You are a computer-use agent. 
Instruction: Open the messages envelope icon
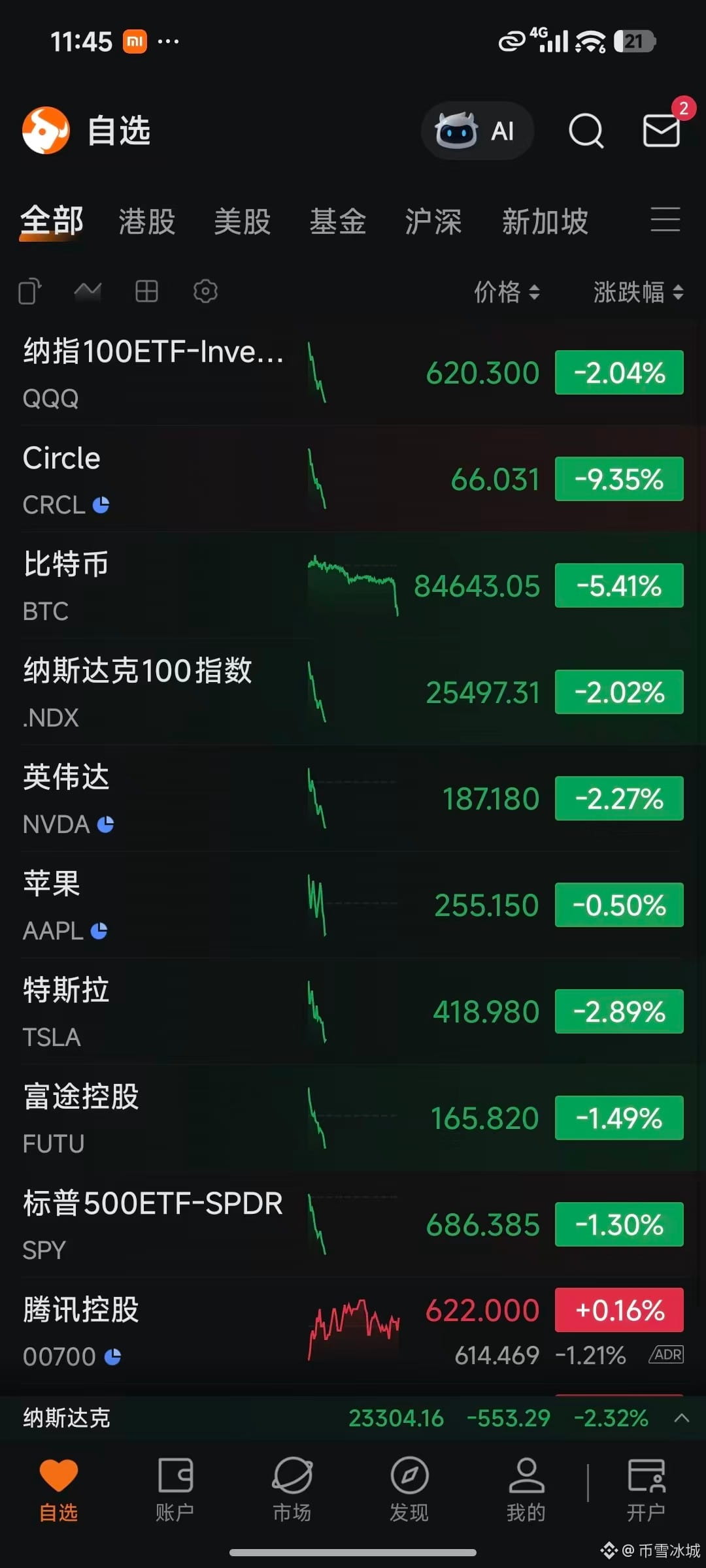tap(662, 131)
